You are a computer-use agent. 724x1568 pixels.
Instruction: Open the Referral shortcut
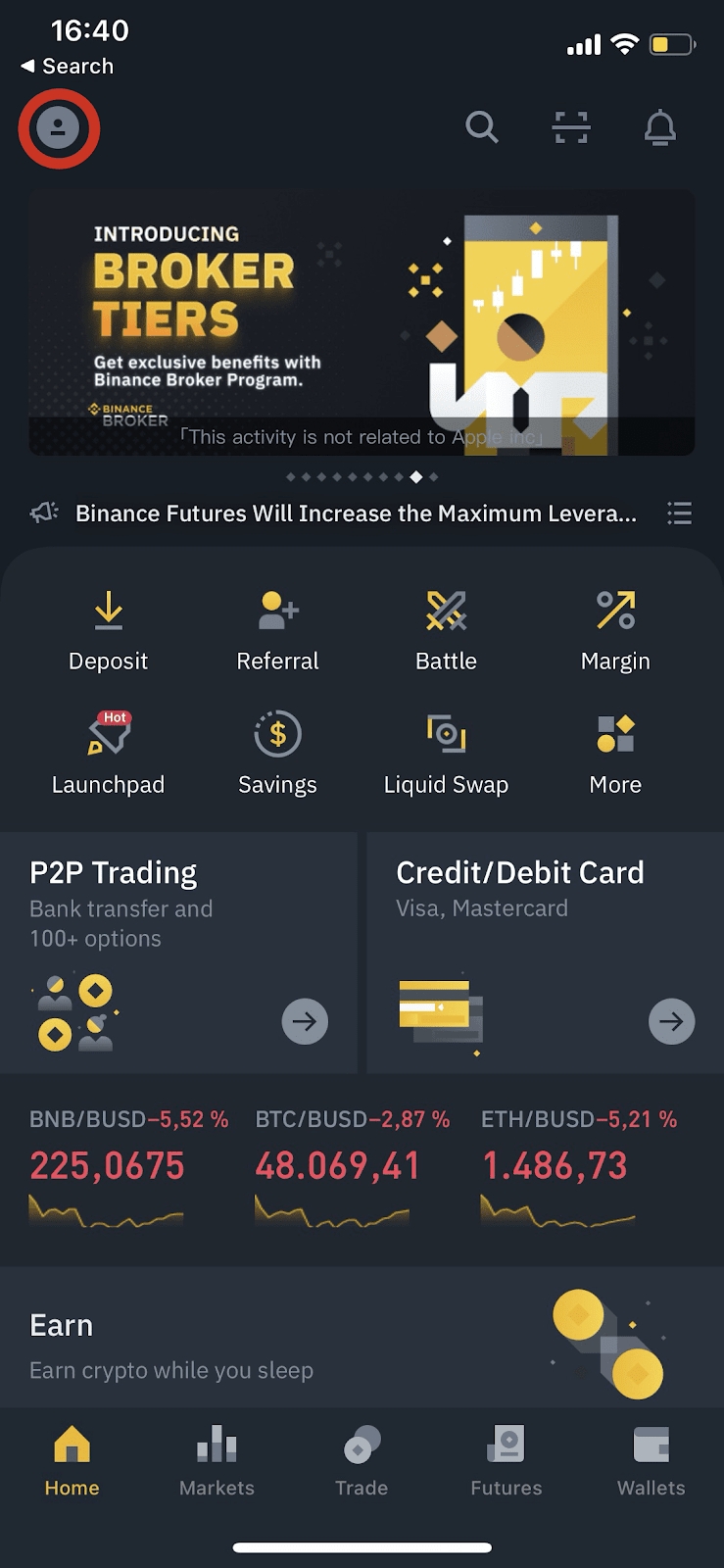[x=277, y=631]
